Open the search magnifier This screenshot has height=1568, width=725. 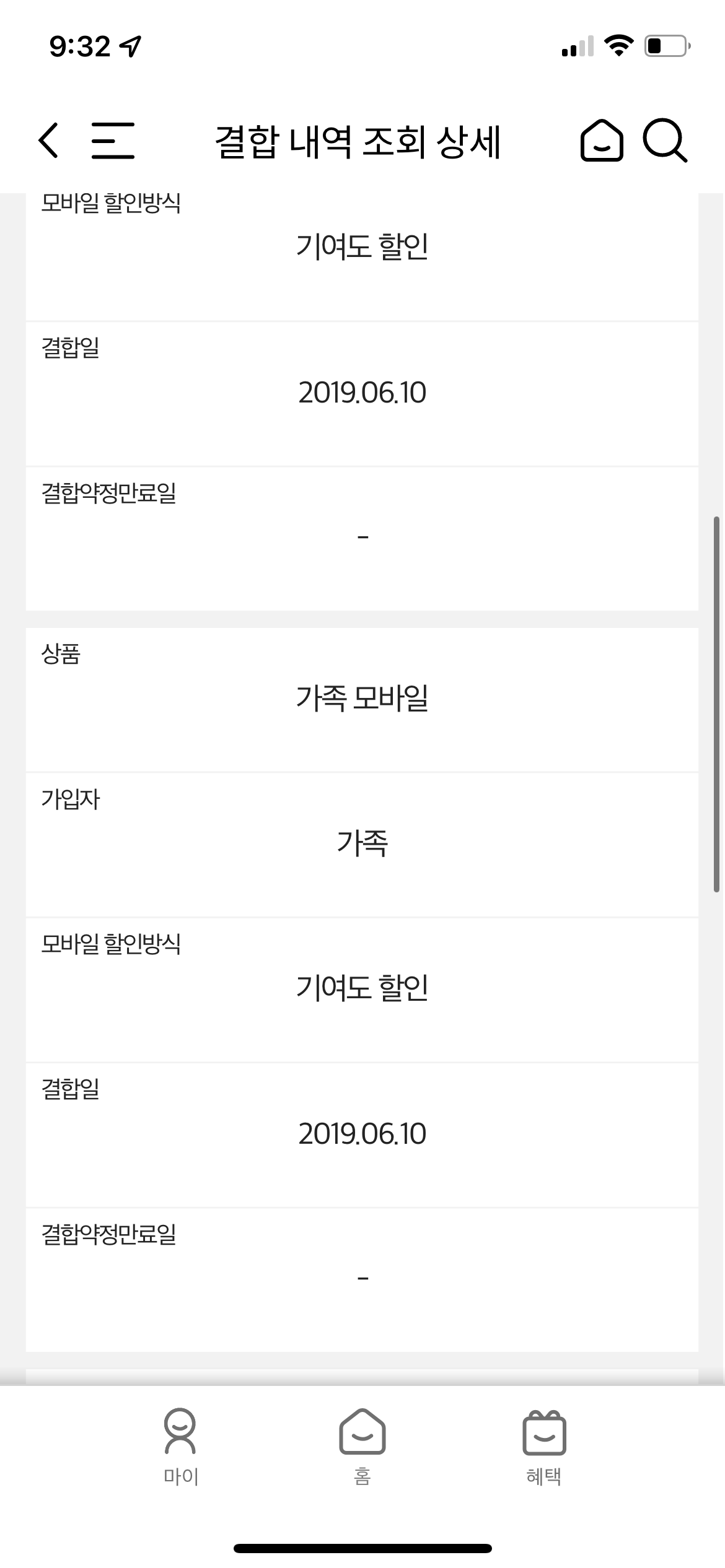[x=664, y=141]
